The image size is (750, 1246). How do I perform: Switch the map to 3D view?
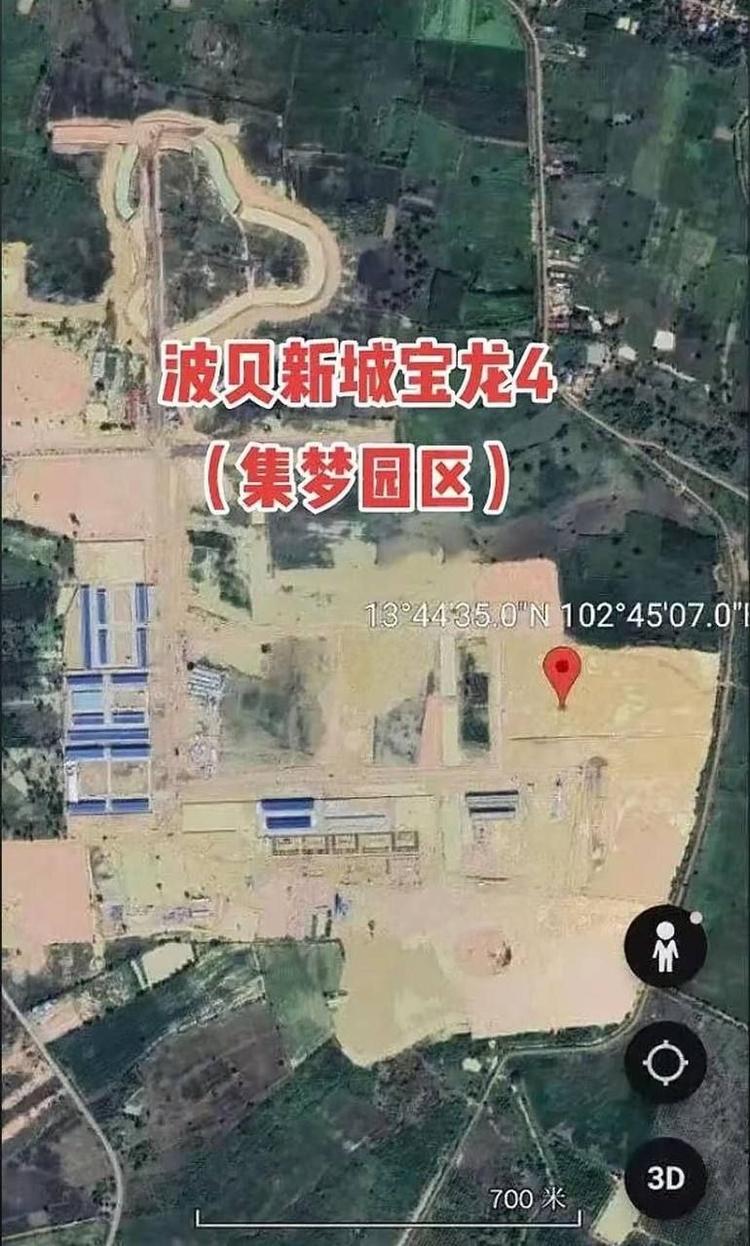pyautogui.click(x=666, y=1178)
